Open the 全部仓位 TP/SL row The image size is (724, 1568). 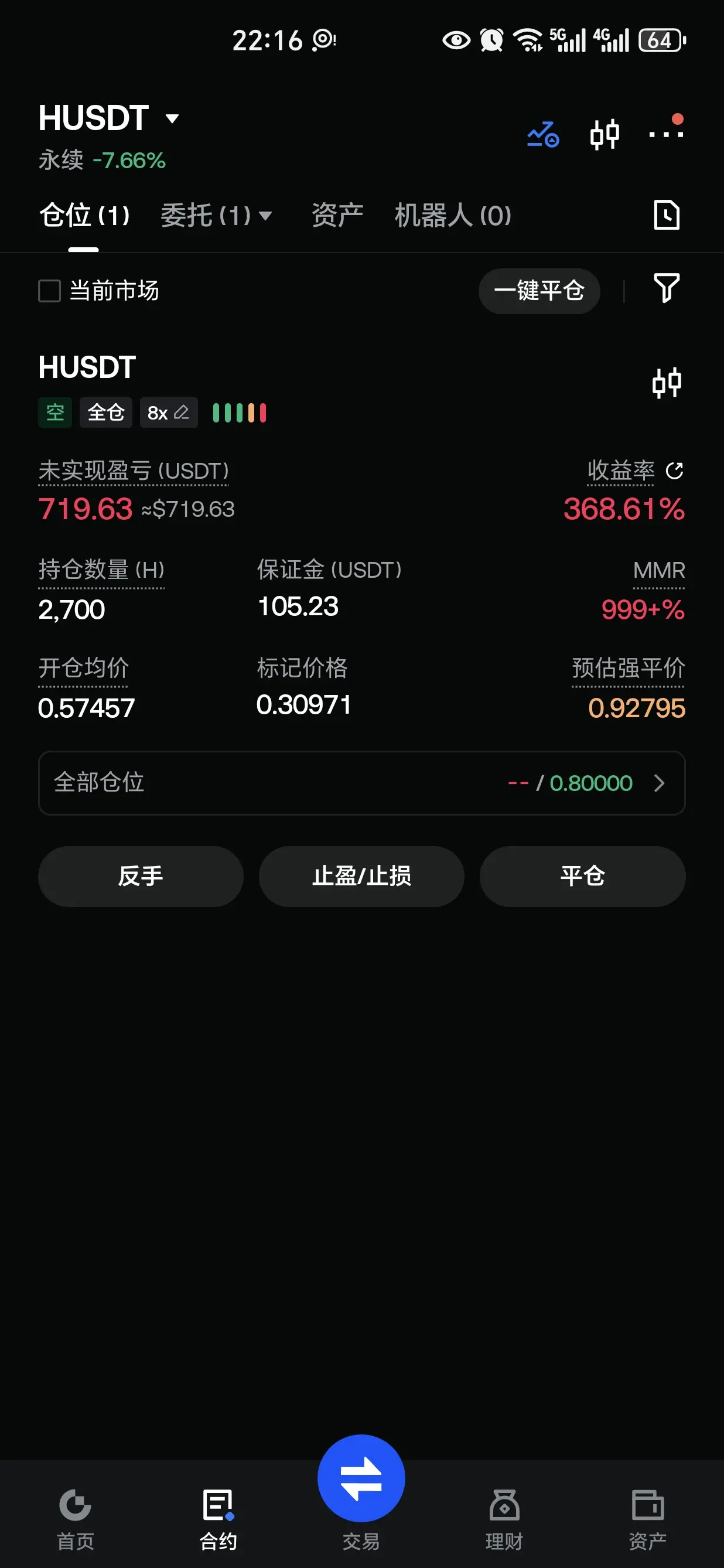(362, 782)
